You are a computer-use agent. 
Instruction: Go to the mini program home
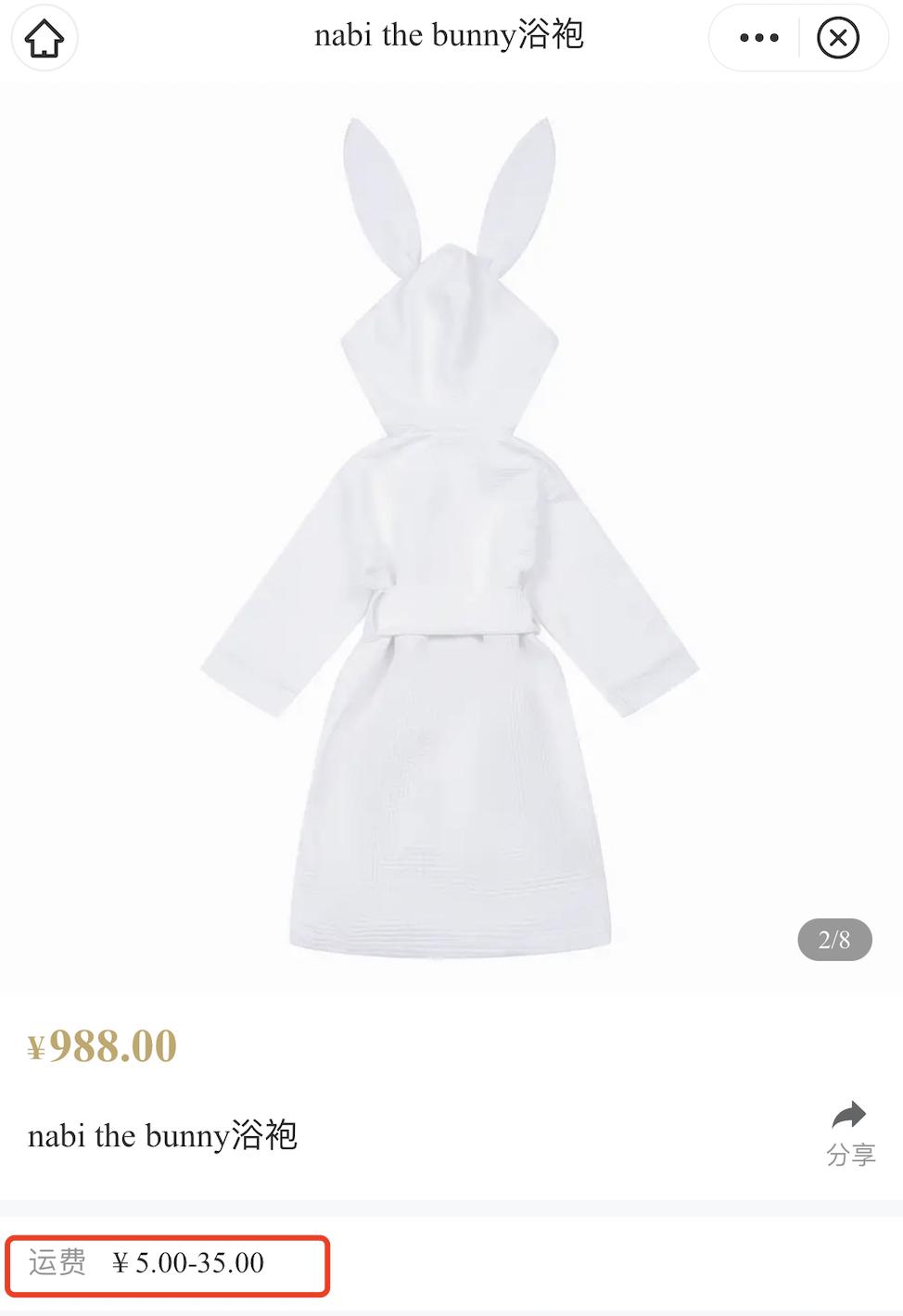point(45,38)
